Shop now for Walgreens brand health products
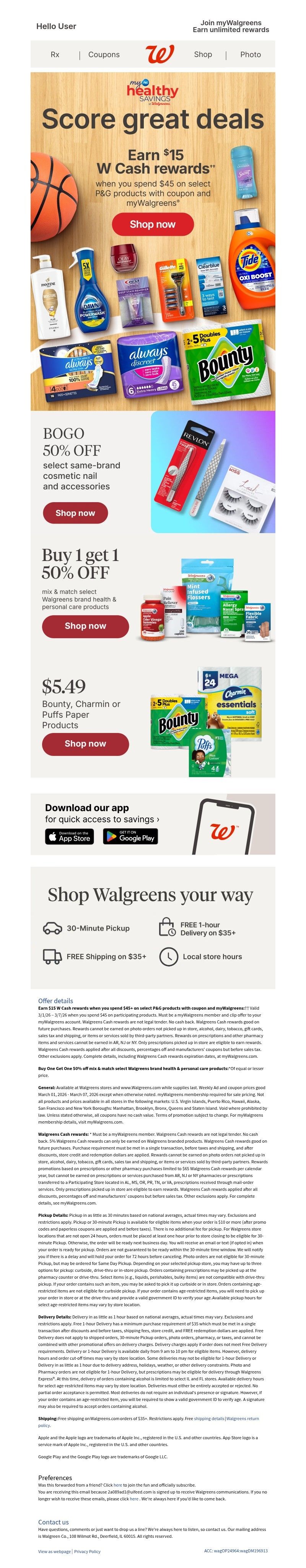This screenshot has height=1568, width=306. pyautogui.click(x=85, y=626)
